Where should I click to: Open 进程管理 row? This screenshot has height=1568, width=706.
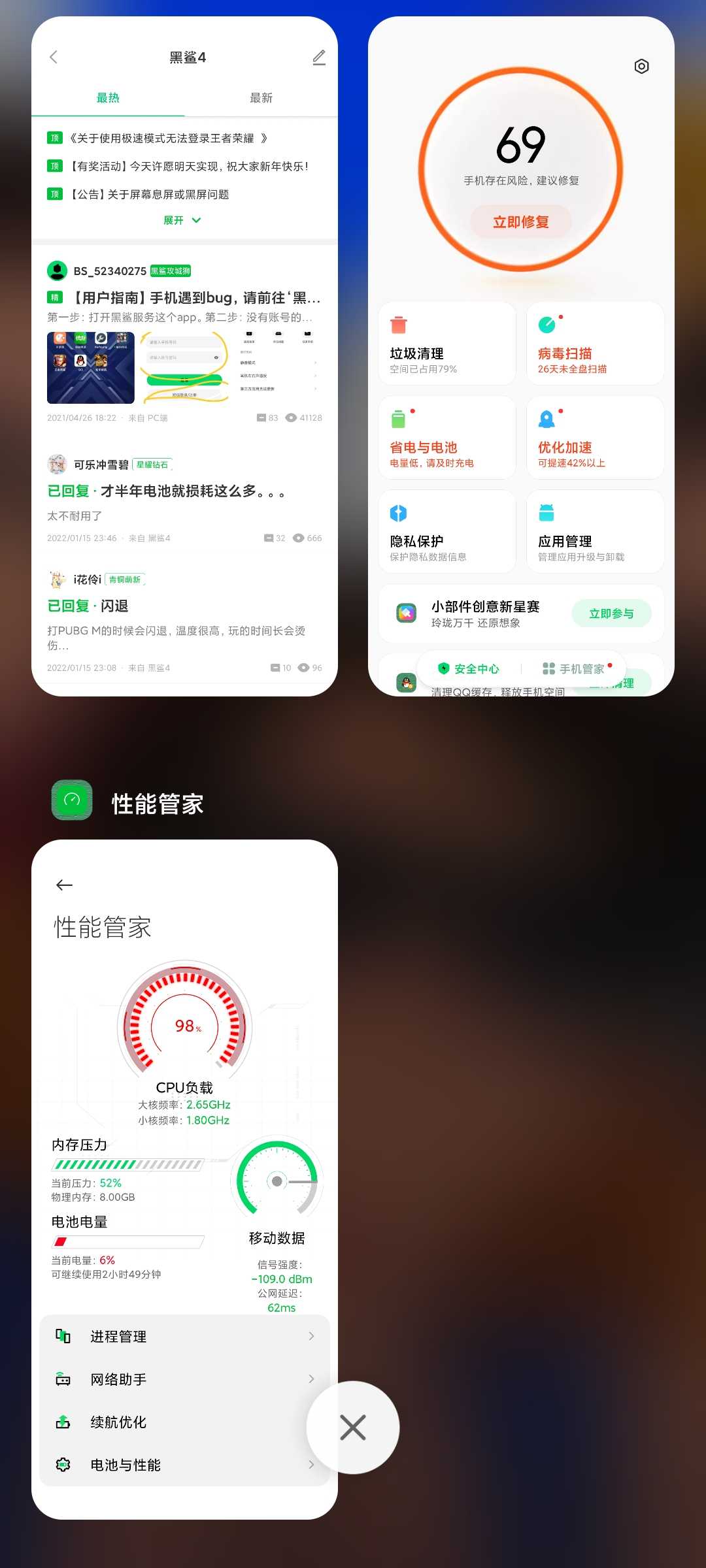tap(185, 1336)
